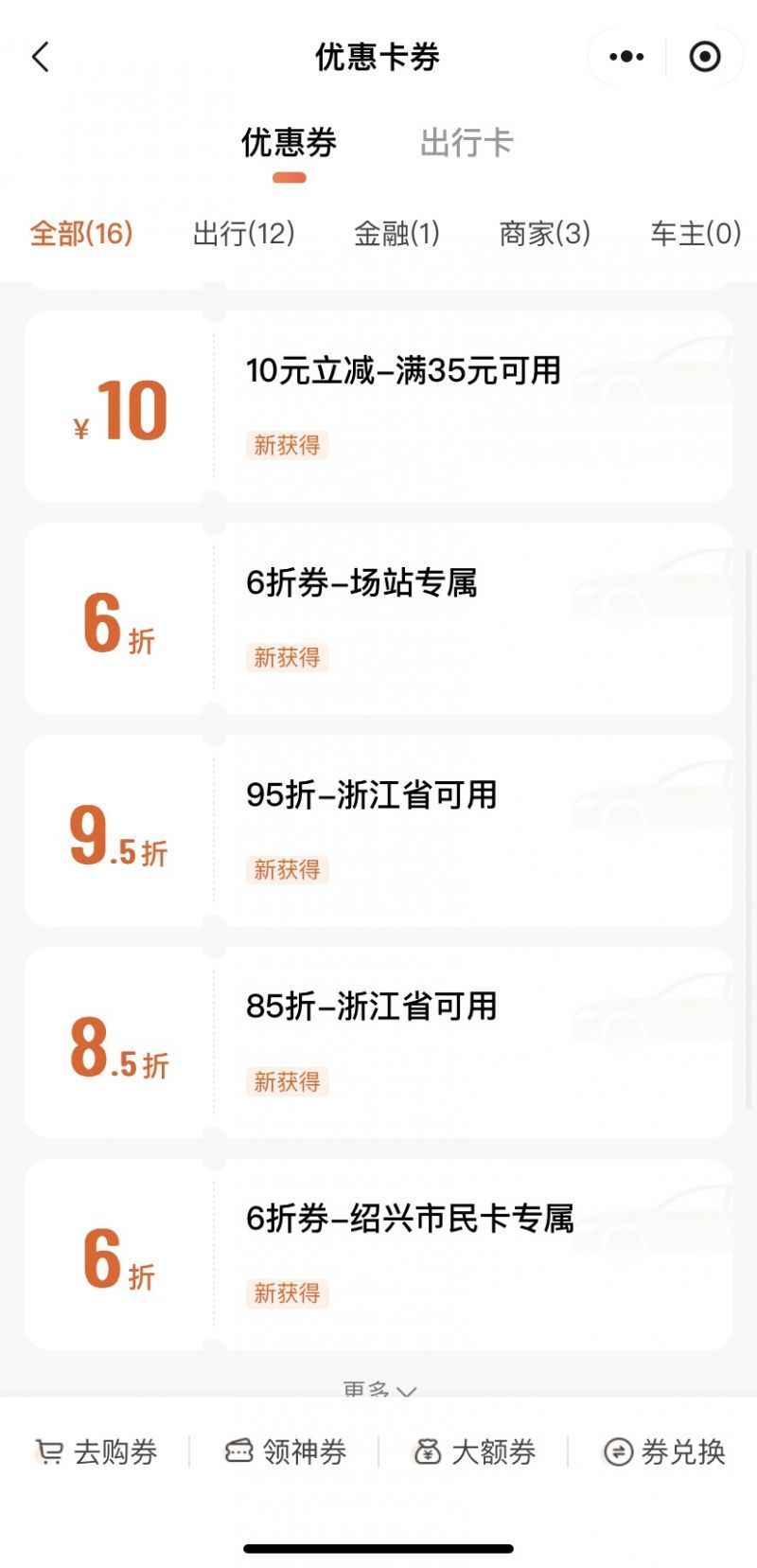Show 商家(3) coupons

click(x=545, y=233)
